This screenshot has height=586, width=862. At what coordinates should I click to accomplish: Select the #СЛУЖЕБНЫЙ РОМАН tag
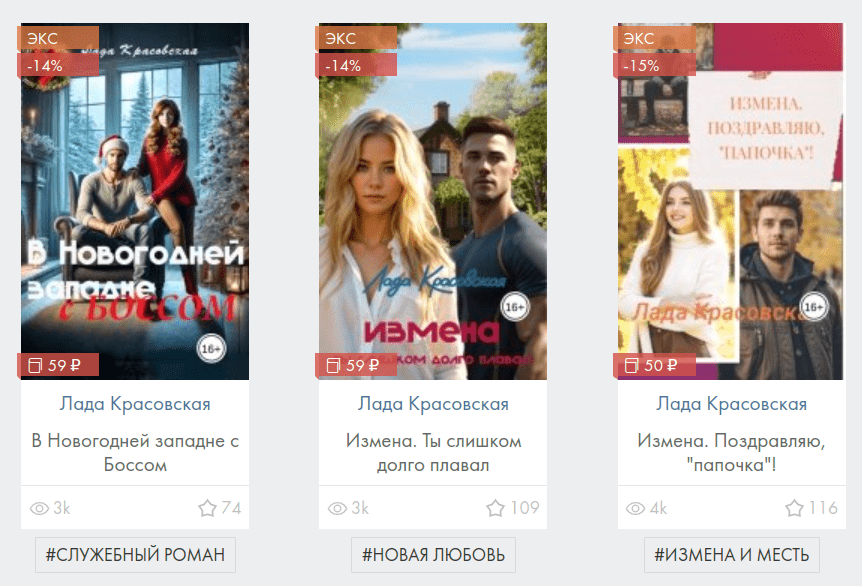tap(135, 554)
